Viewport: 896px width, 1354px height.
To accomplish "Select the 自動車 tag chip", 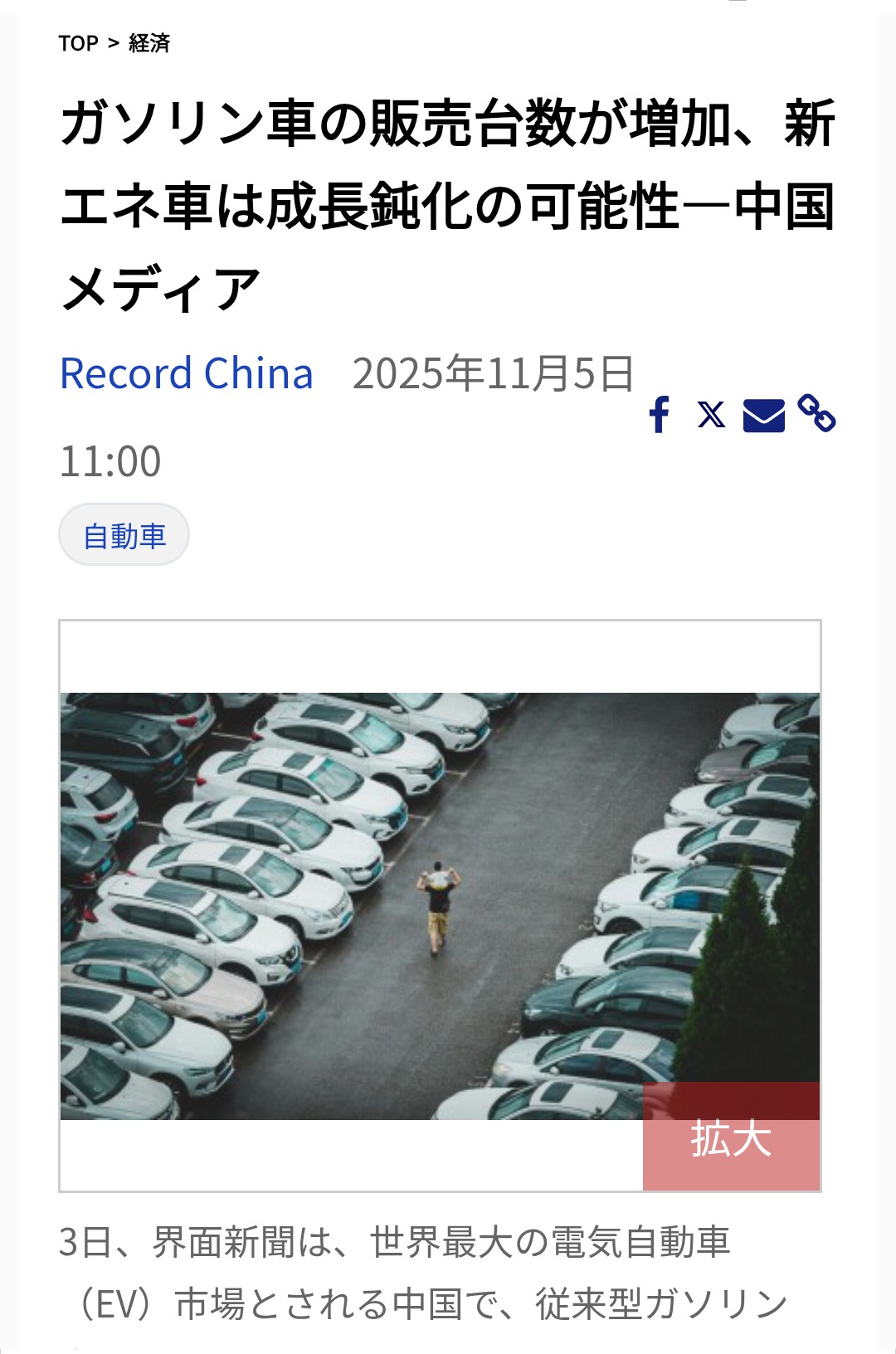I will pyautogui.click(x=124, y=535).
